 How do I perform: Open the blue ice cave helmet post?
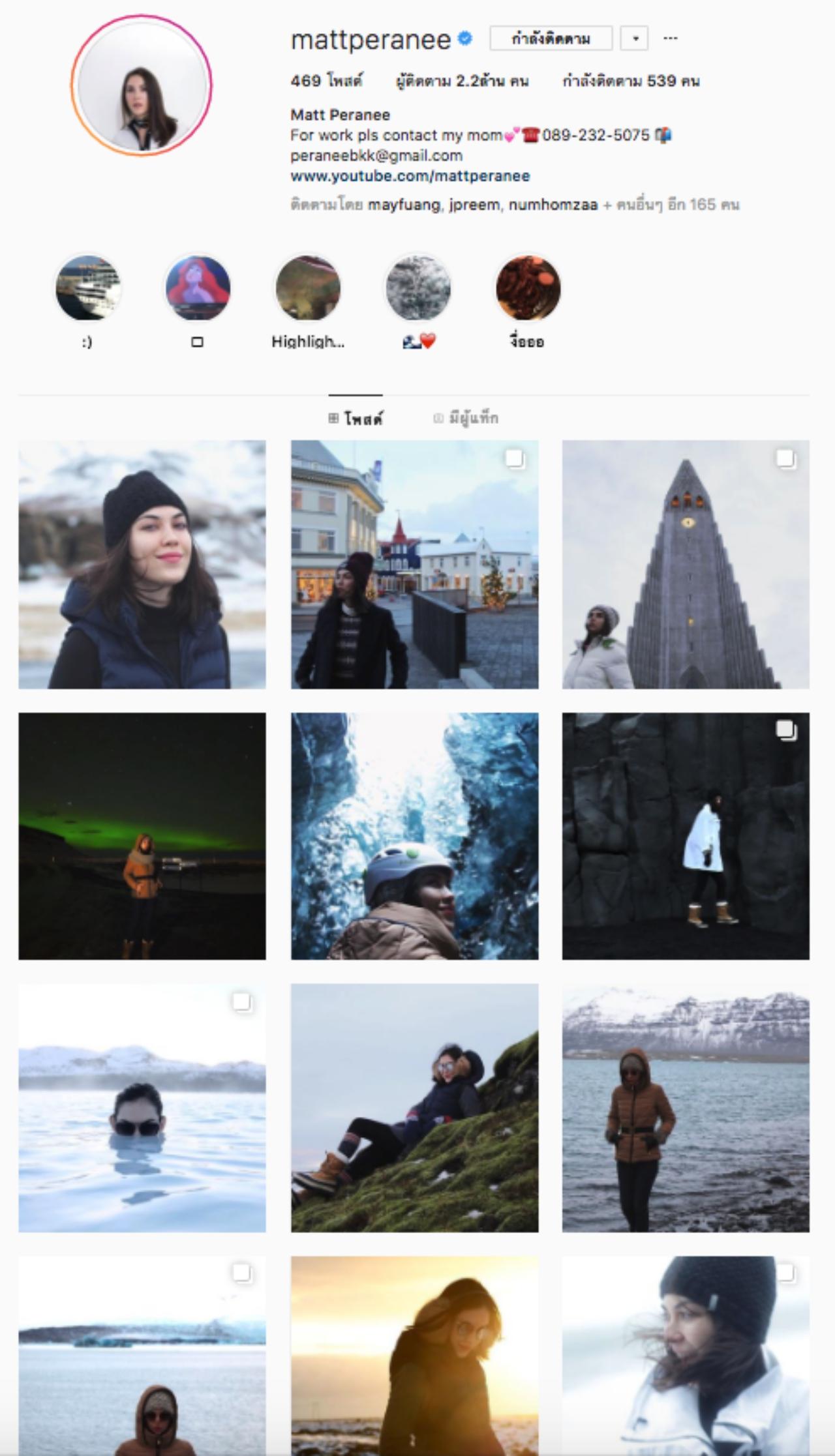pos(414,836)
